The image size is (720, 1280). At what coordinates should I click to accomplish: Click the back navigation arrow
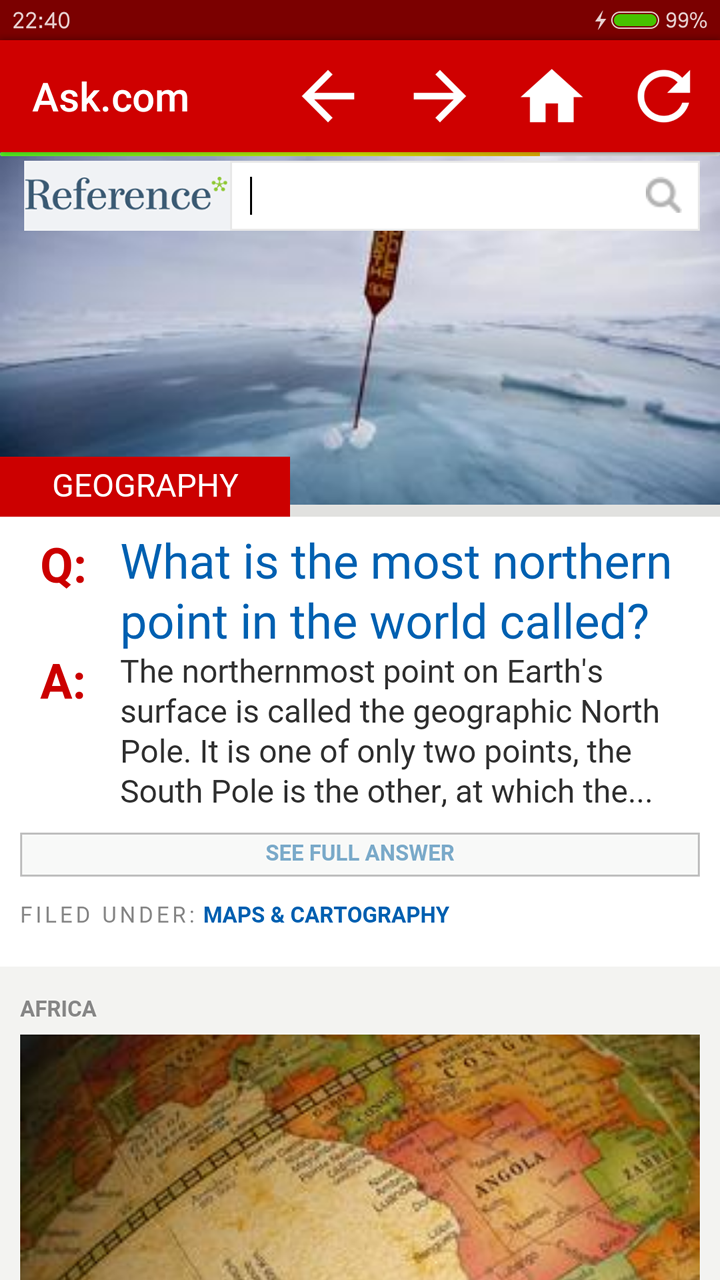pos(328,96)
